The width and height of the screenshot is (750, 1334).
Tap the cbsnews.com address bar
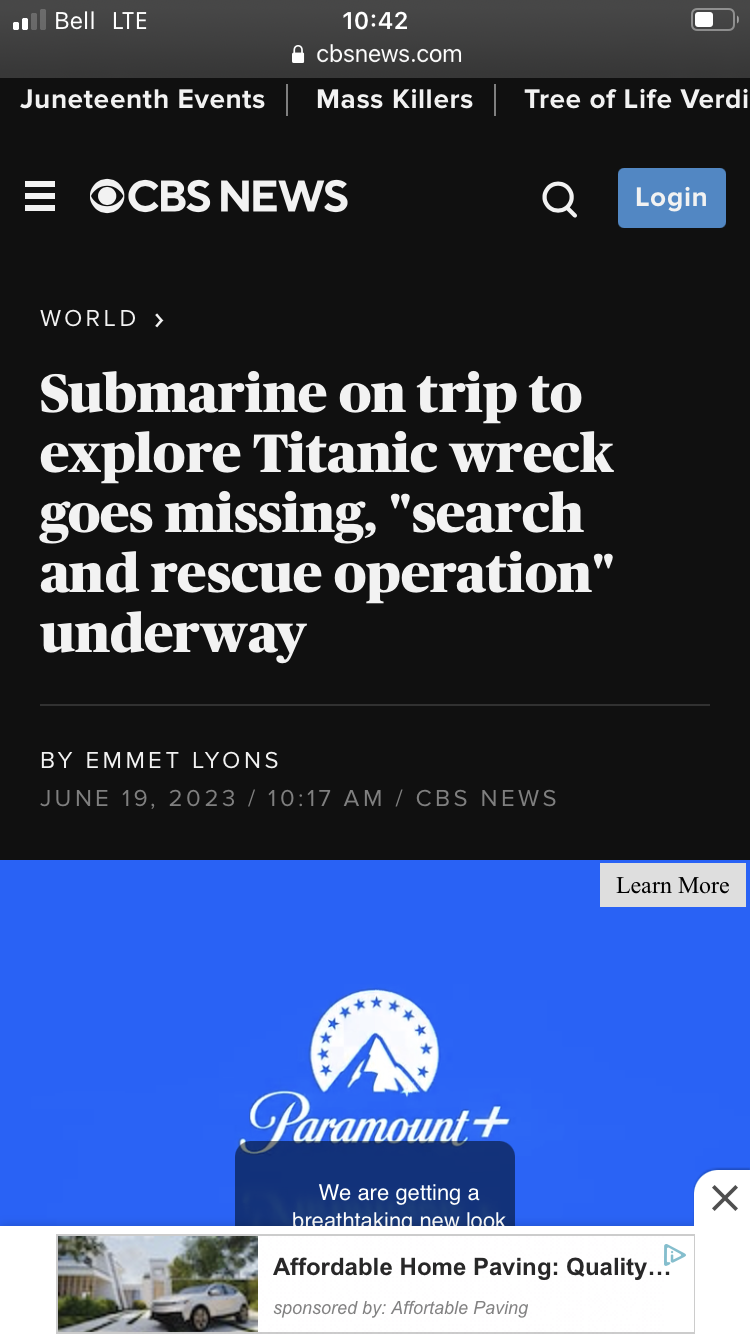[375, 54]
